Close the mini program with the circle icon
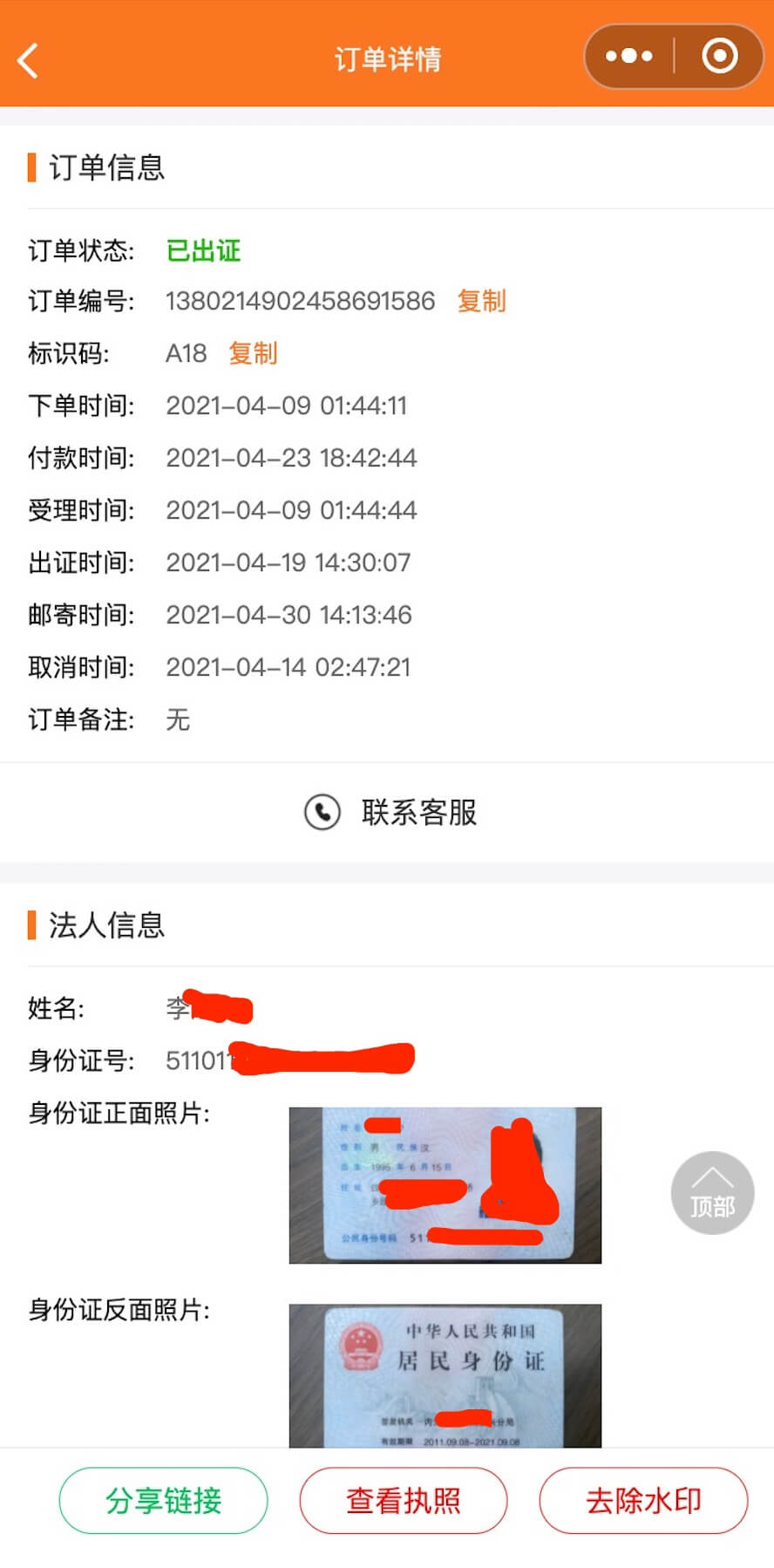 [x=719, y=57]
